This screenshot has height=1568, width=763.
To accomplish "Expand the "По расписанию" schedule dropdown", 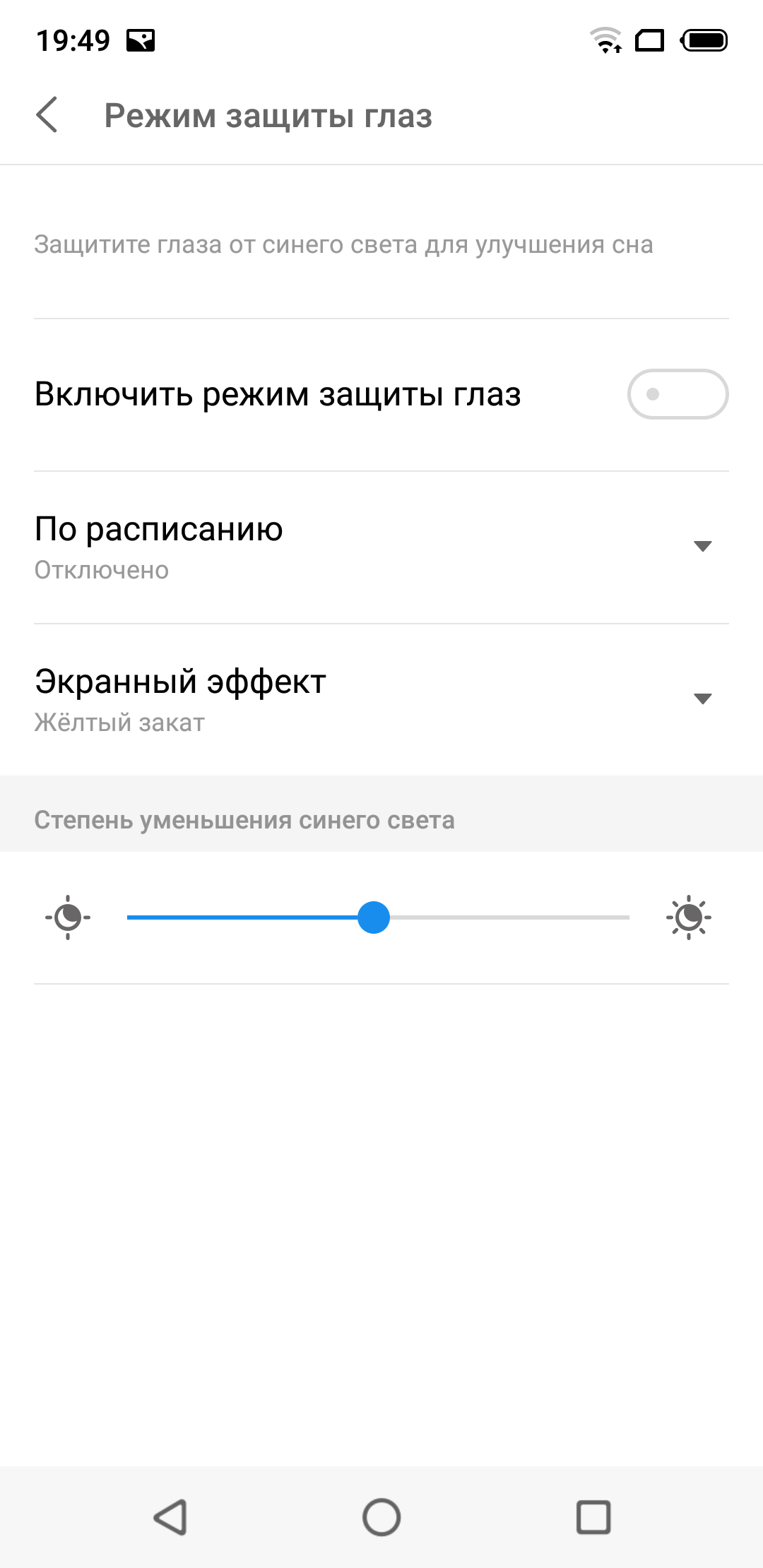I will click(702, 546).
